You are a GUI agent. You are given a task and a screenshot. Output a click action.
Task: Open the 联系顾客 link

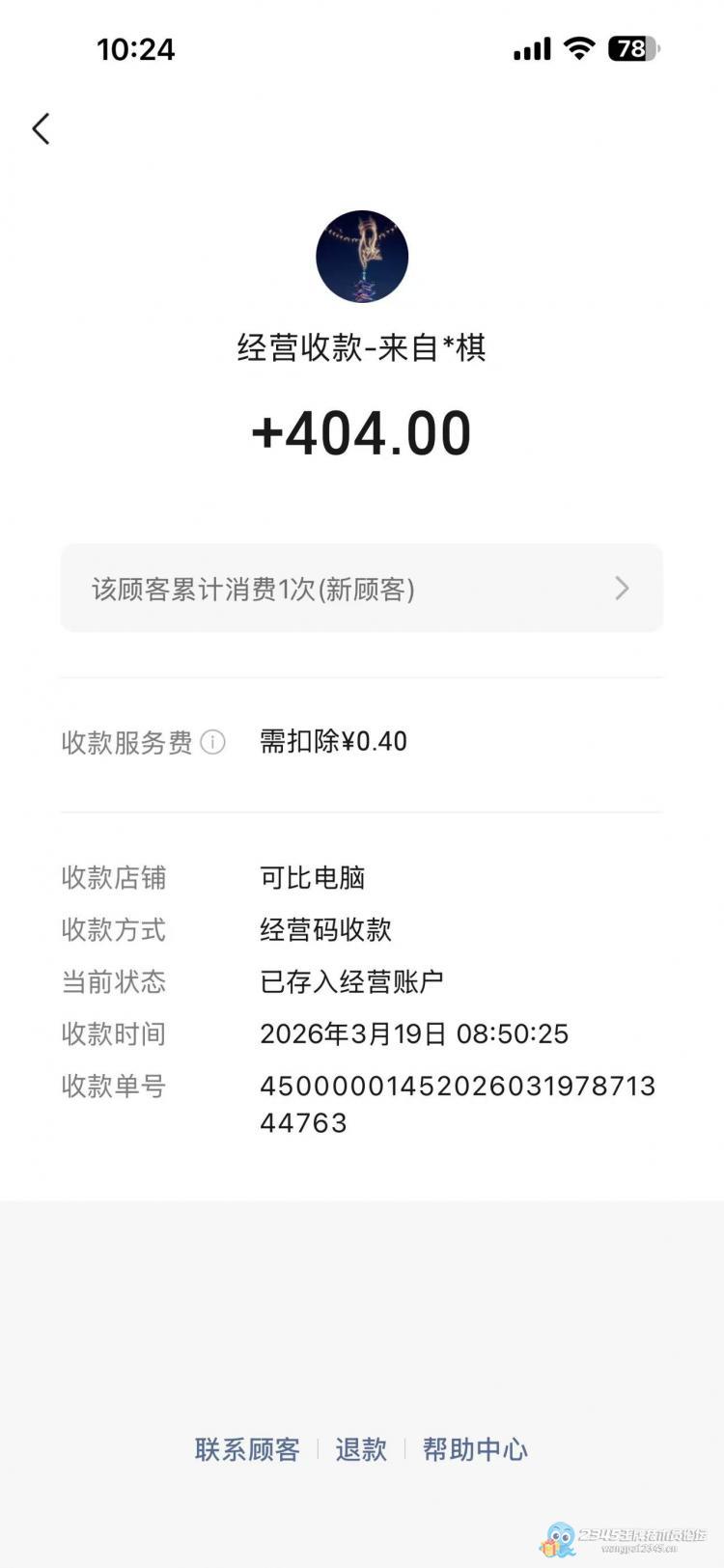click(247, 1449)
